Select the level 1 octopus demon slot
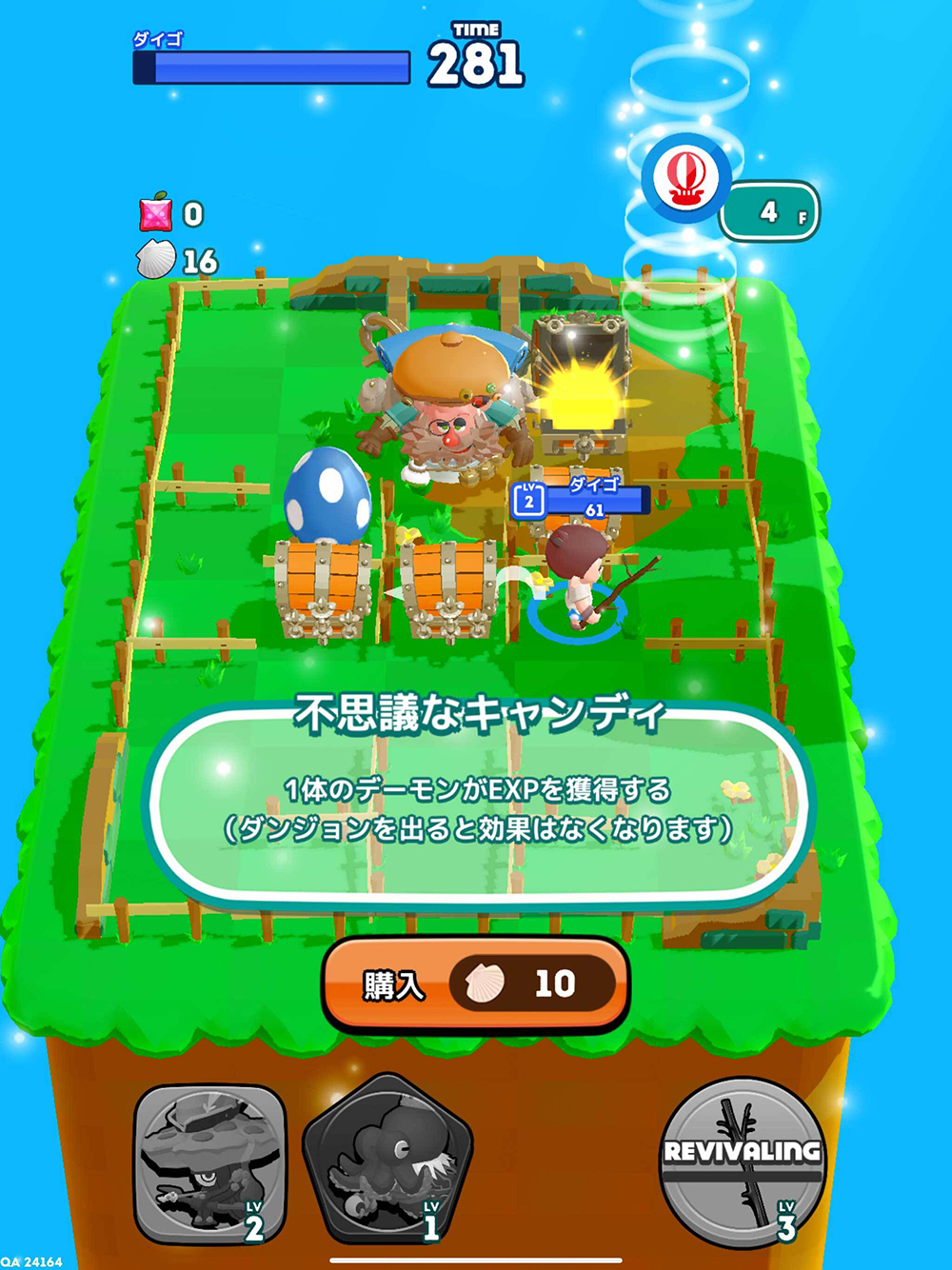The width and height of the screenshot is (952, 1270). point(387,1161)
